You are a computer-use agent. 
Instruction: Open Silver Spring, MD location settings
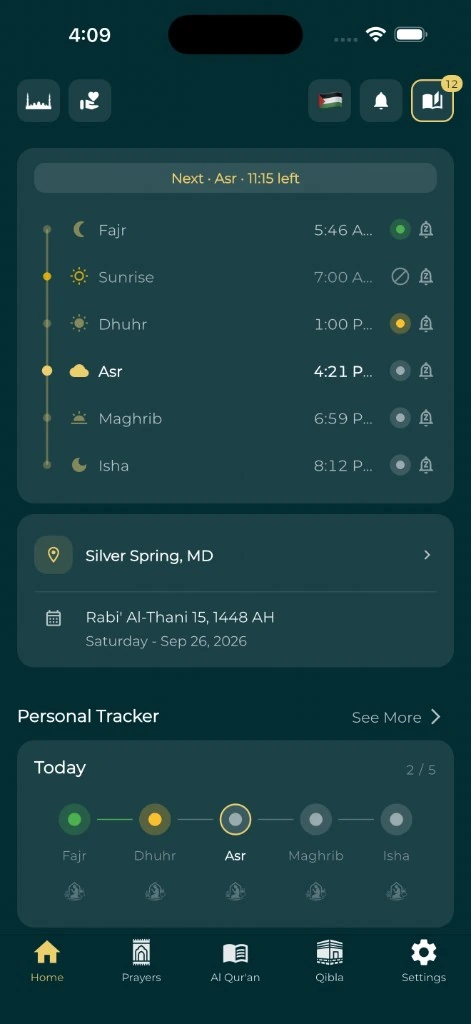[235, 555]
